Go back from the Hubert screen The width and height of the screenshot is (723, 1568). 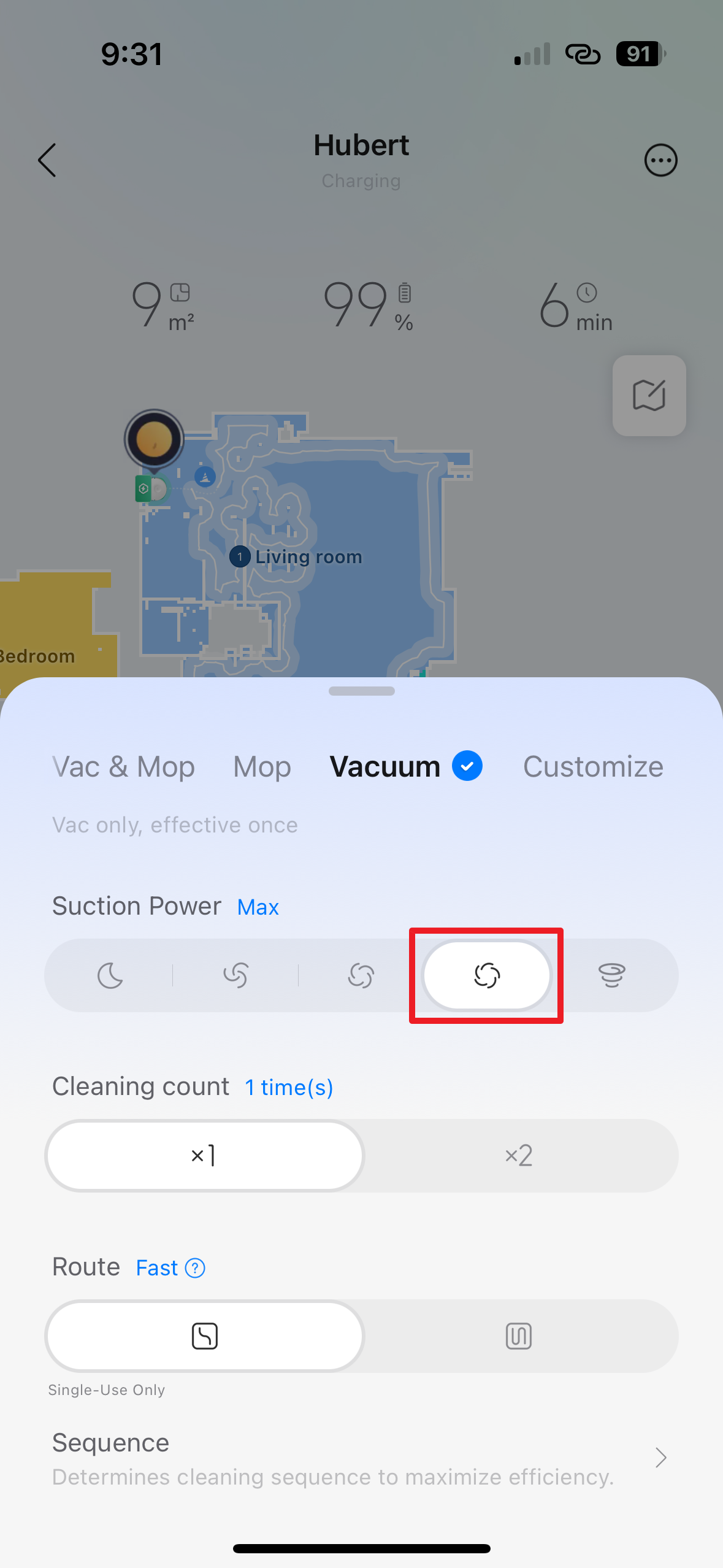47,161
